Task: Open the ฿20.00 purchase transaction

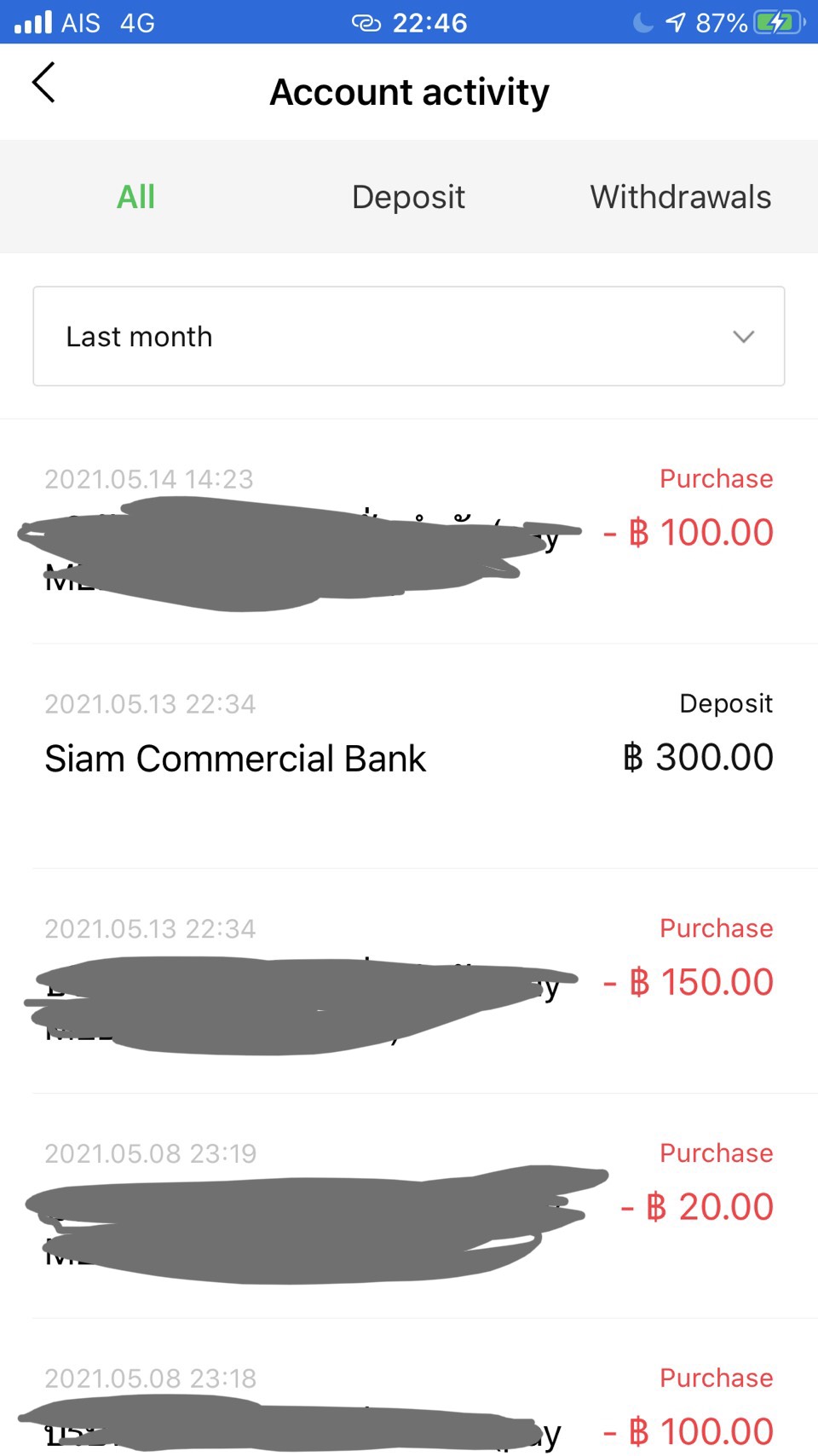Action: pyautogui.click(x=408, y=1206)
